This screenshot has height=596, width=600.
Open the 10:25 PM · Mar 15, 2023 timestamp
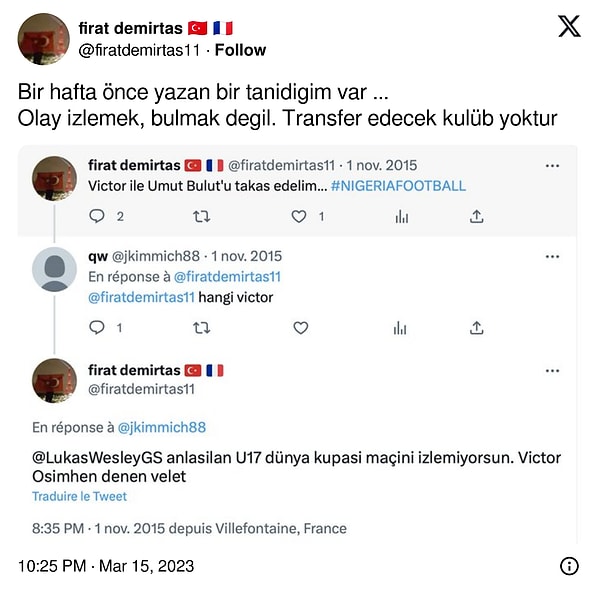[106, 566]
